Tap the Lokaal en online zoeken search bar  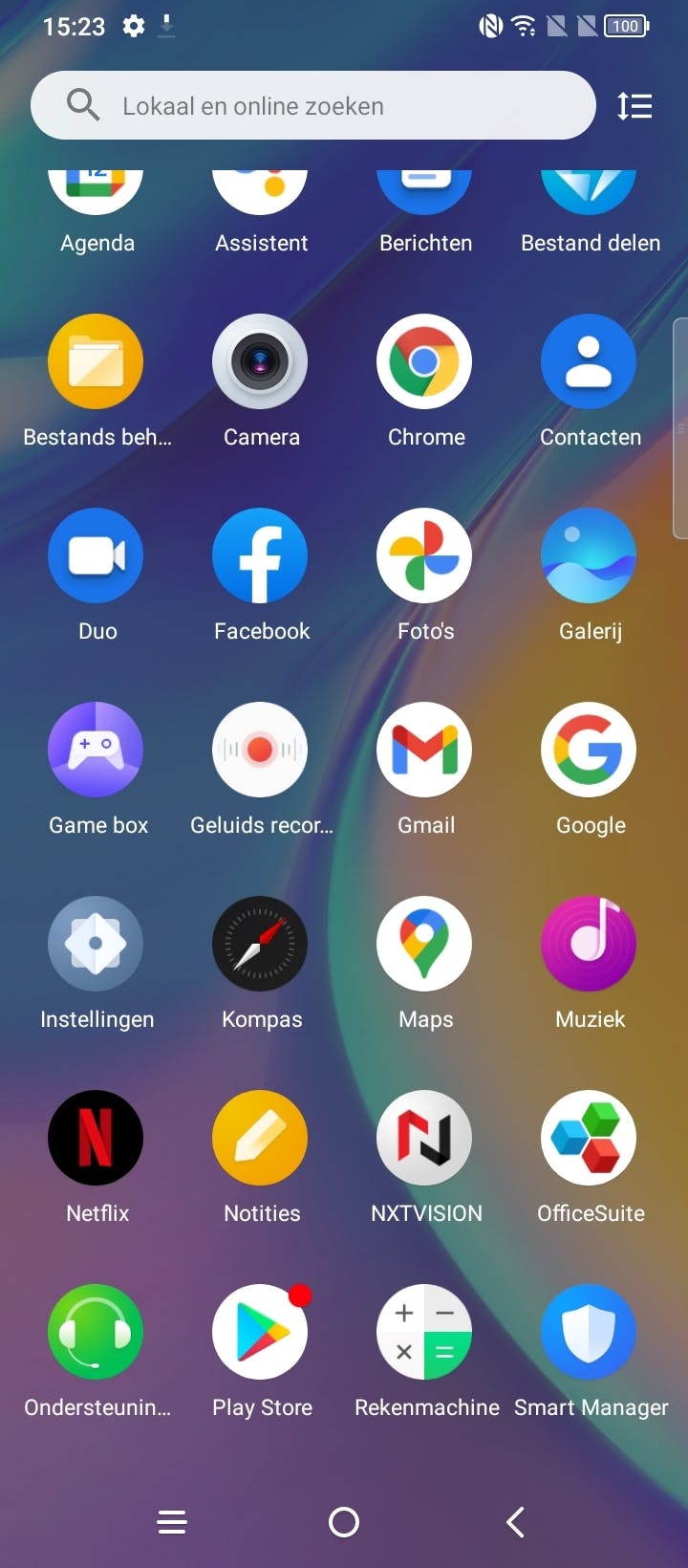coord(312,105)
